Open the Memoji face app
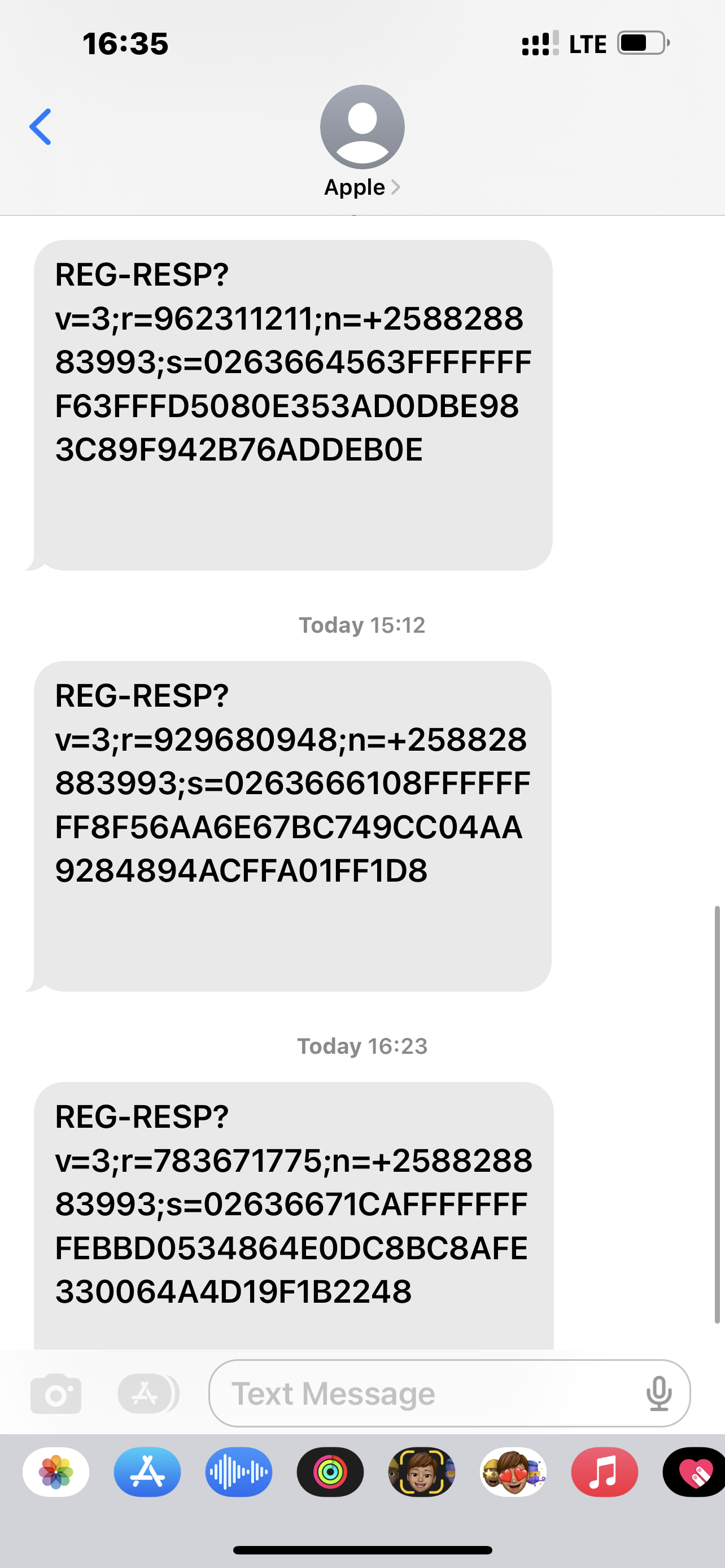 click(x=422, y=1472)
